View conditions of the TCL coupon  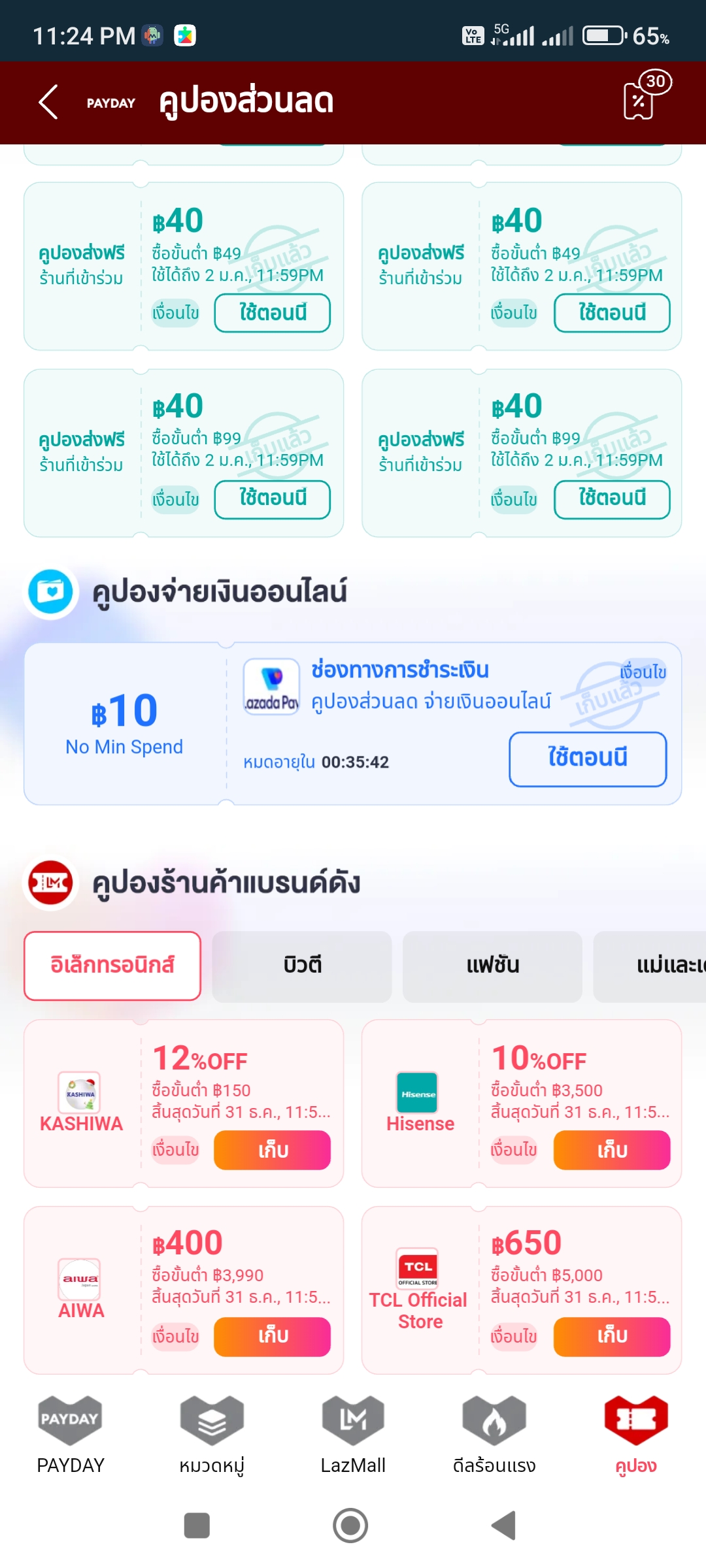point(514,1337)
